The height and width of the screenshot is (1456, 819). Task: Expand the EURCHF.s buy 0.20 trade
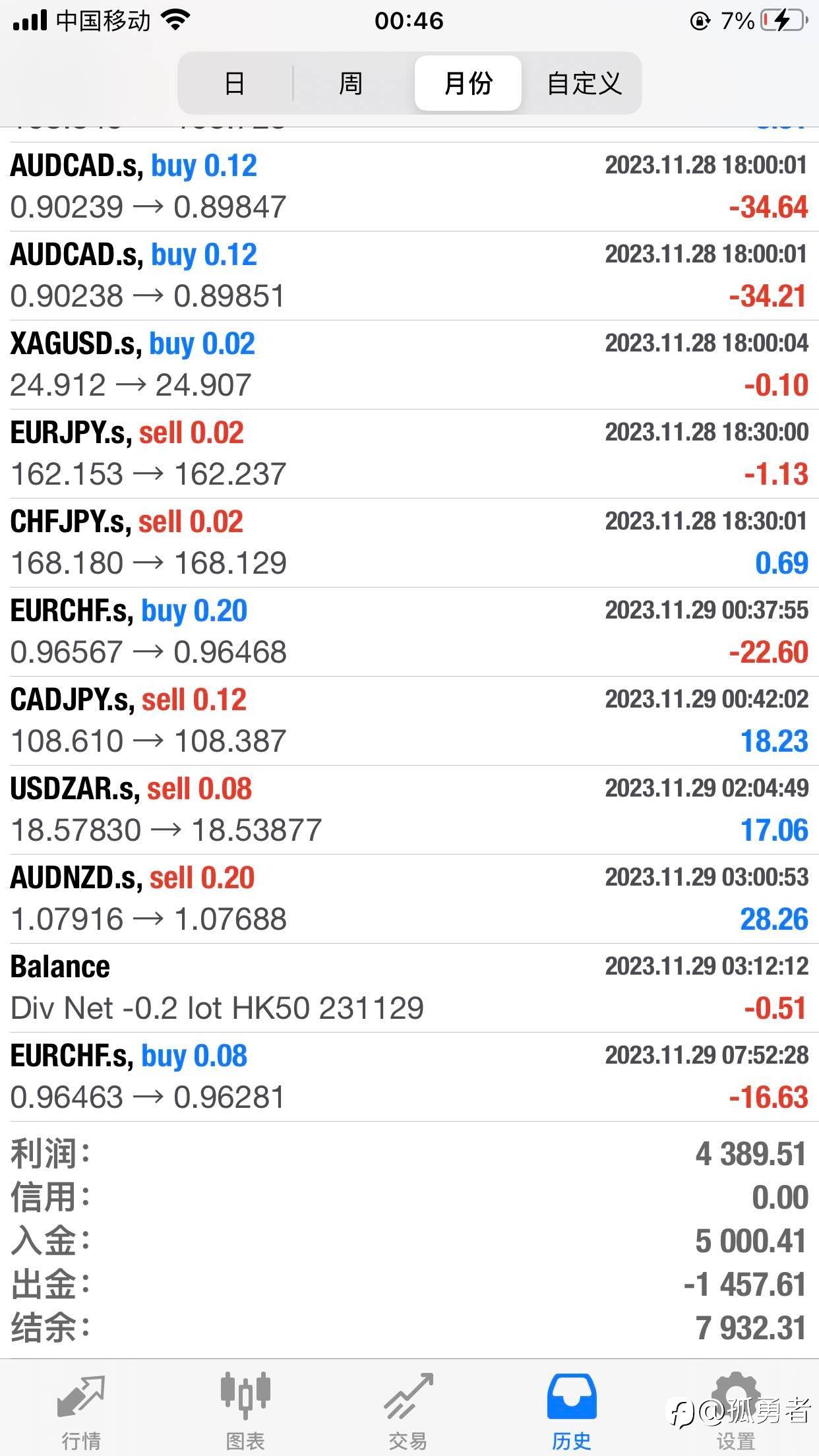tap(409, 632)
